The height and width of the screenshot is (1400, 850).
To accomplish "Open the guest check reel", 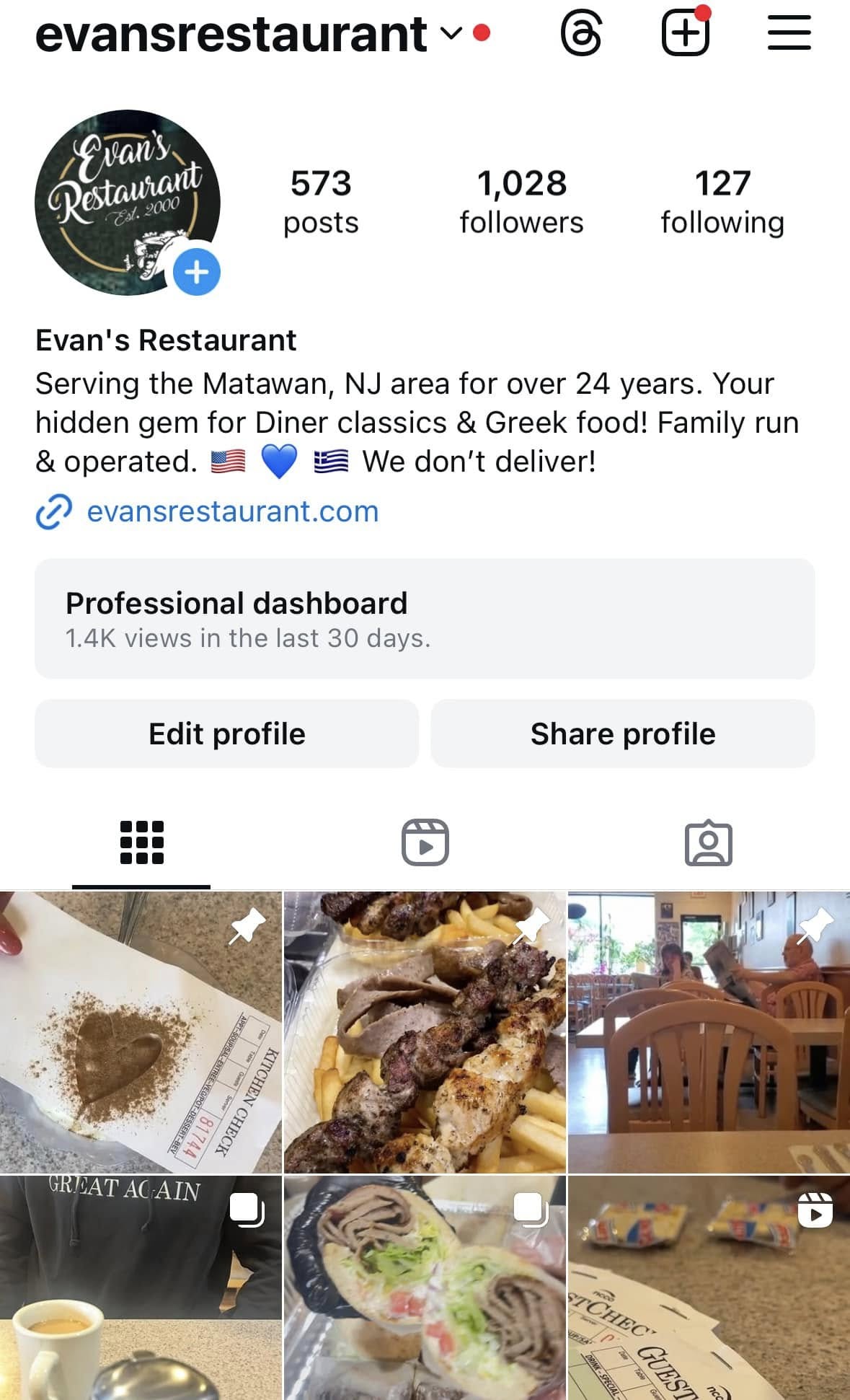I will (709, 1287).
